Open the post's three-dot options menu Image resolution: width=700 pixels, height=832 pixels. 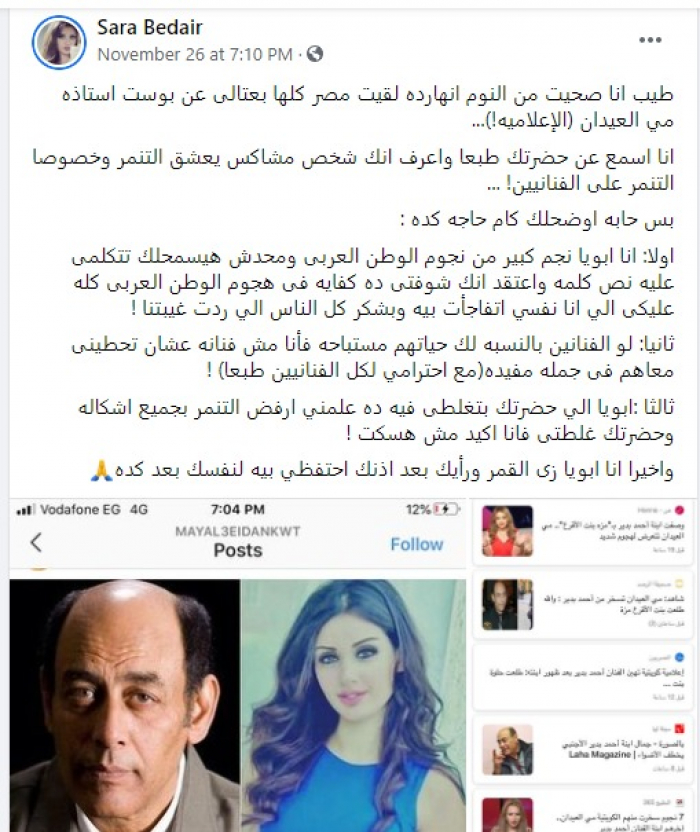(x=651, y=39)
